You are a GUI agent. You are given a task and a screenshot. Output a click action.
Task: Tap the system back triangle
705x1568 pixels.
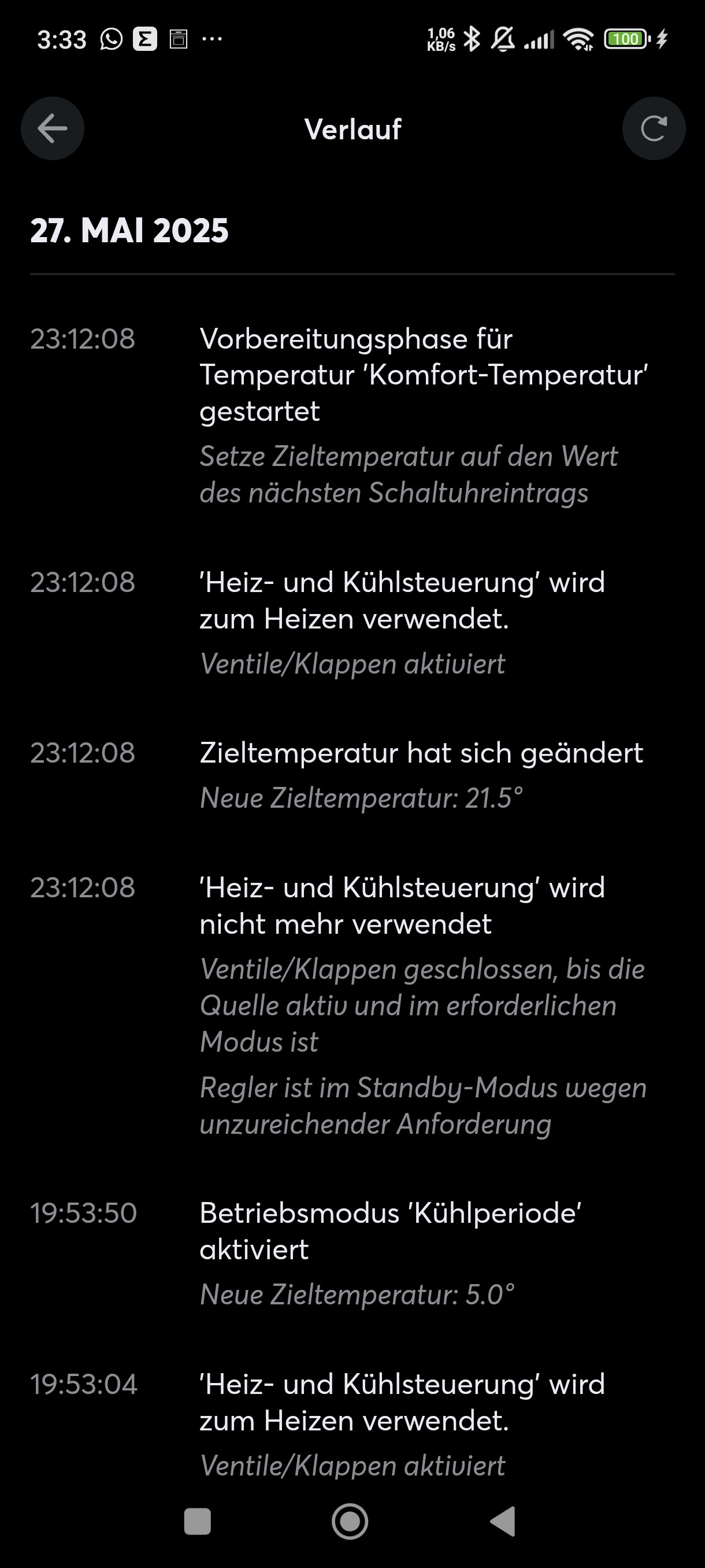pyautogui.click(x=504, y=1521)
